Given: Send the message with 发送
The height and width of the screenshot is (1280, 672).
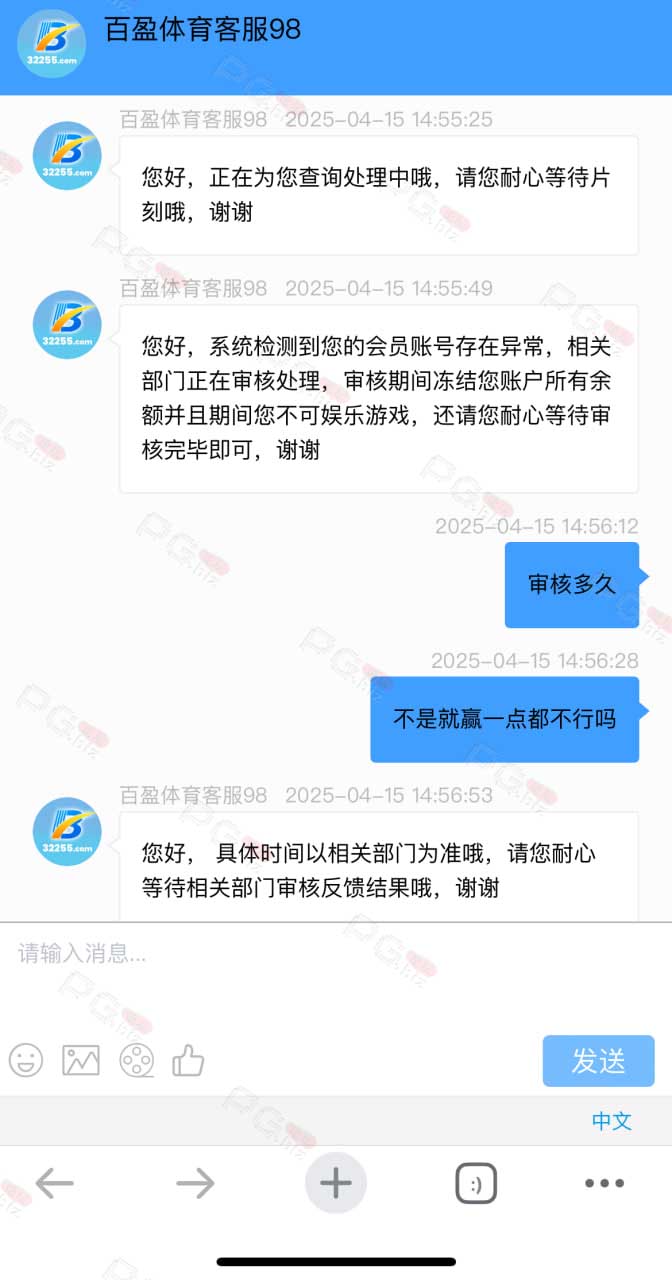Looking at the screenshot, I should pos(598,1061).
